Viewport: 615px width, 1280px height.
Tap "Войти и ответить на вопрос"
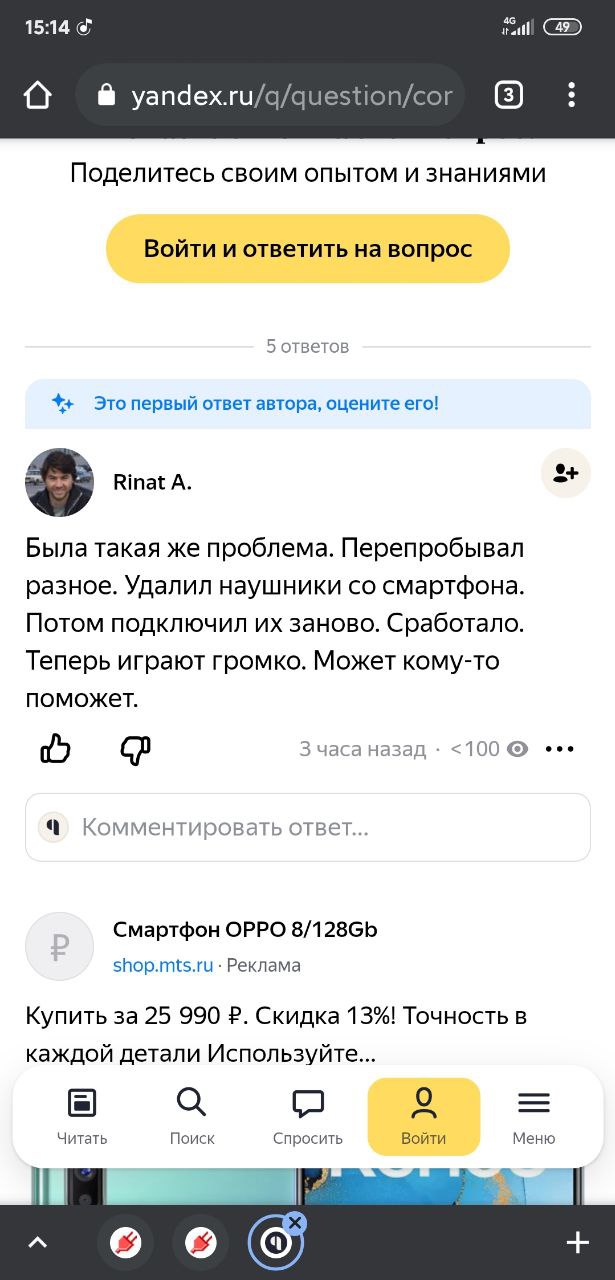pyautogui.click(x=308, y=249)
